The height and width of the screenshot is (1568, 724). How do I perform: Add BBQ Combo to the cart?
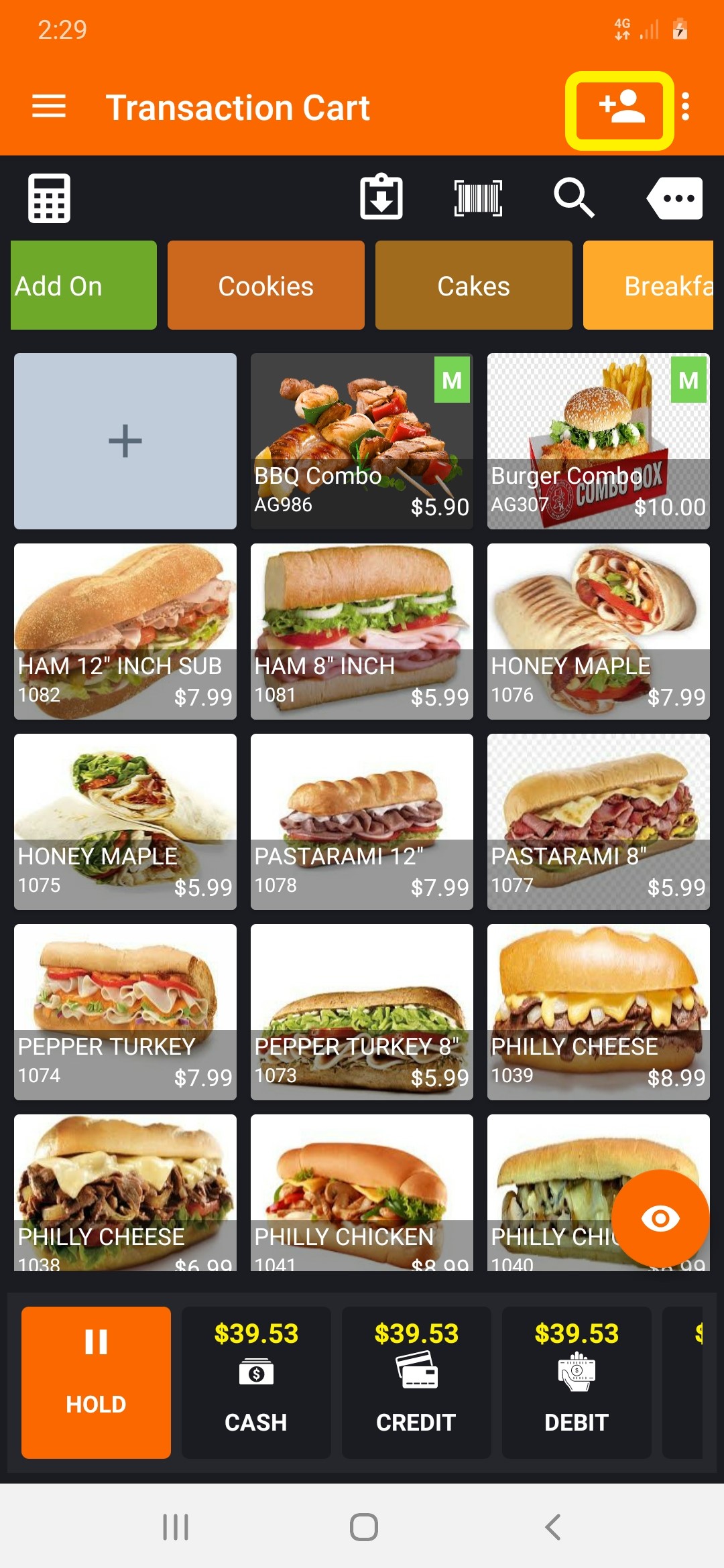point(362,441)
